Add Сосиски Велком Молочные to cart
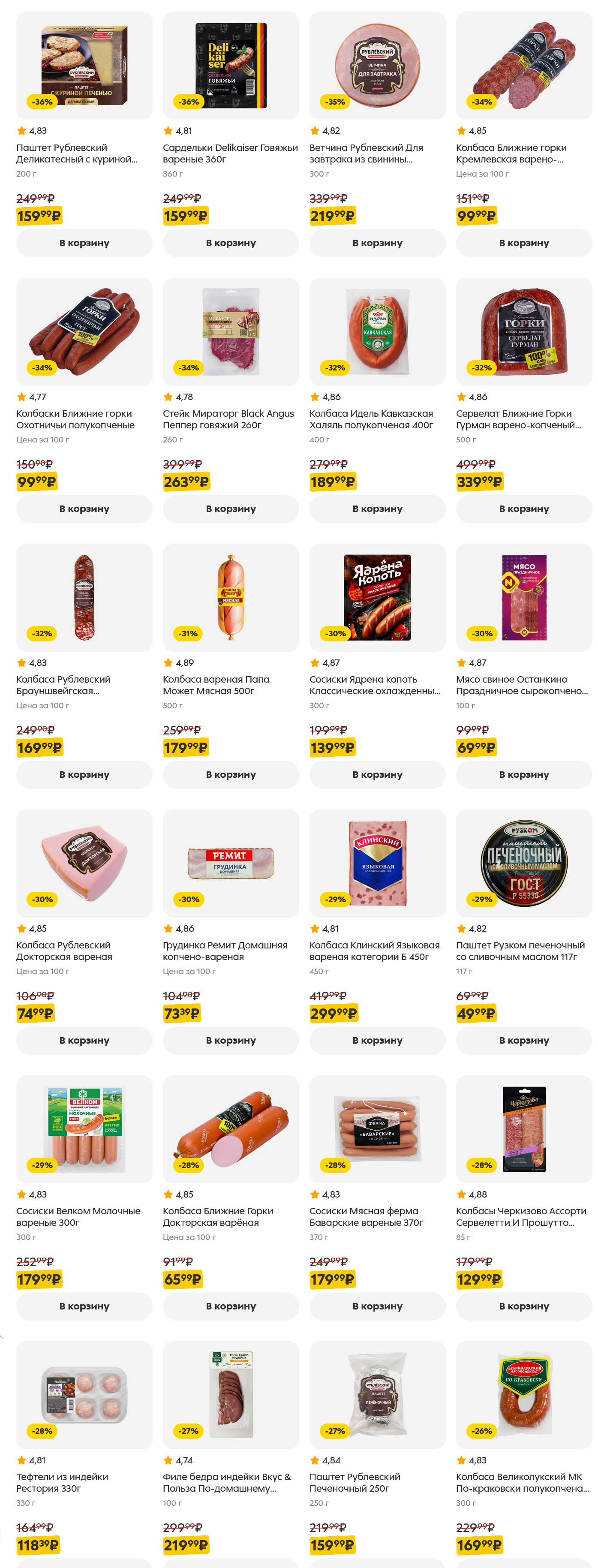This screenshot has width=598, height=1568. 84,1306
